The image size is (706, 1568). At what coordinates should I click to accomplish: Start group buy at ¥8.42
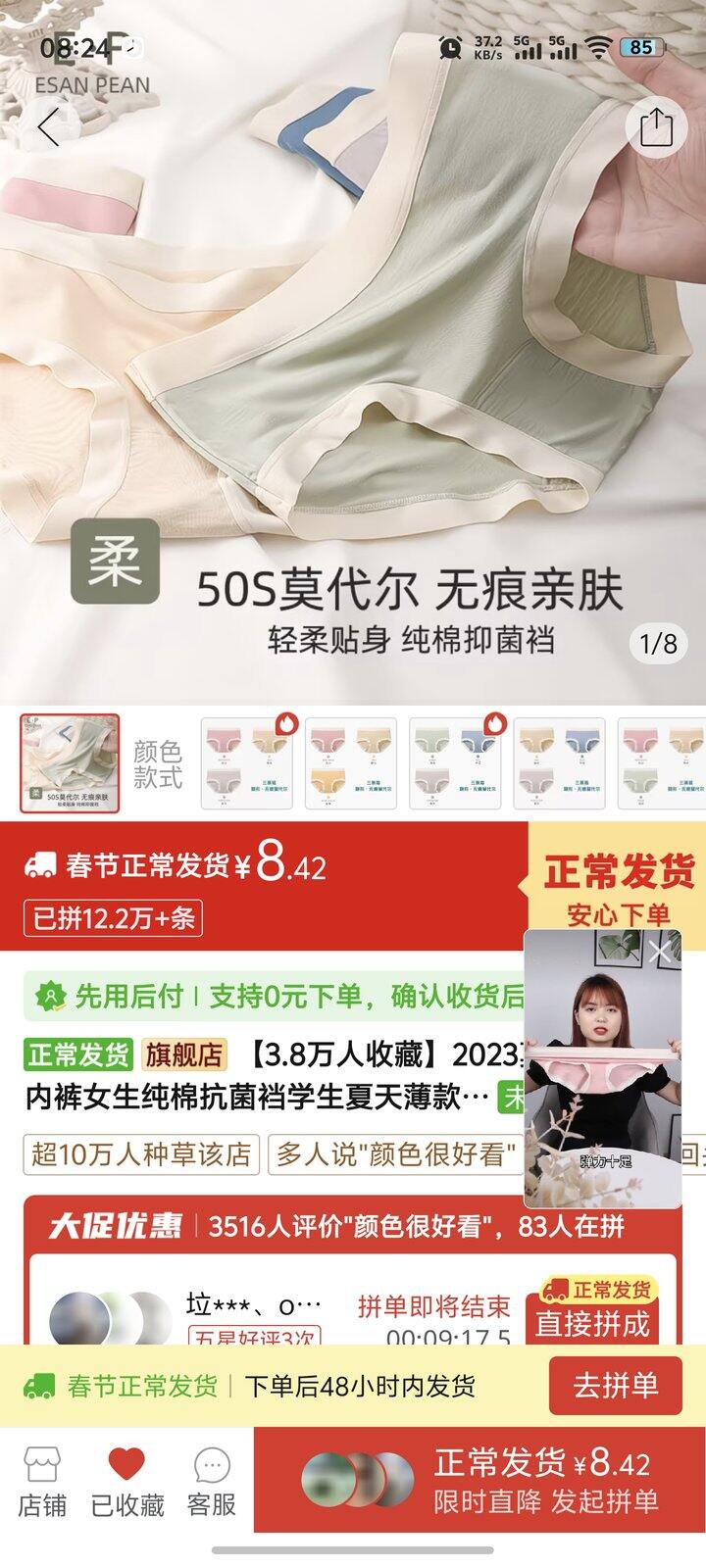click(x=479, y=1480)
